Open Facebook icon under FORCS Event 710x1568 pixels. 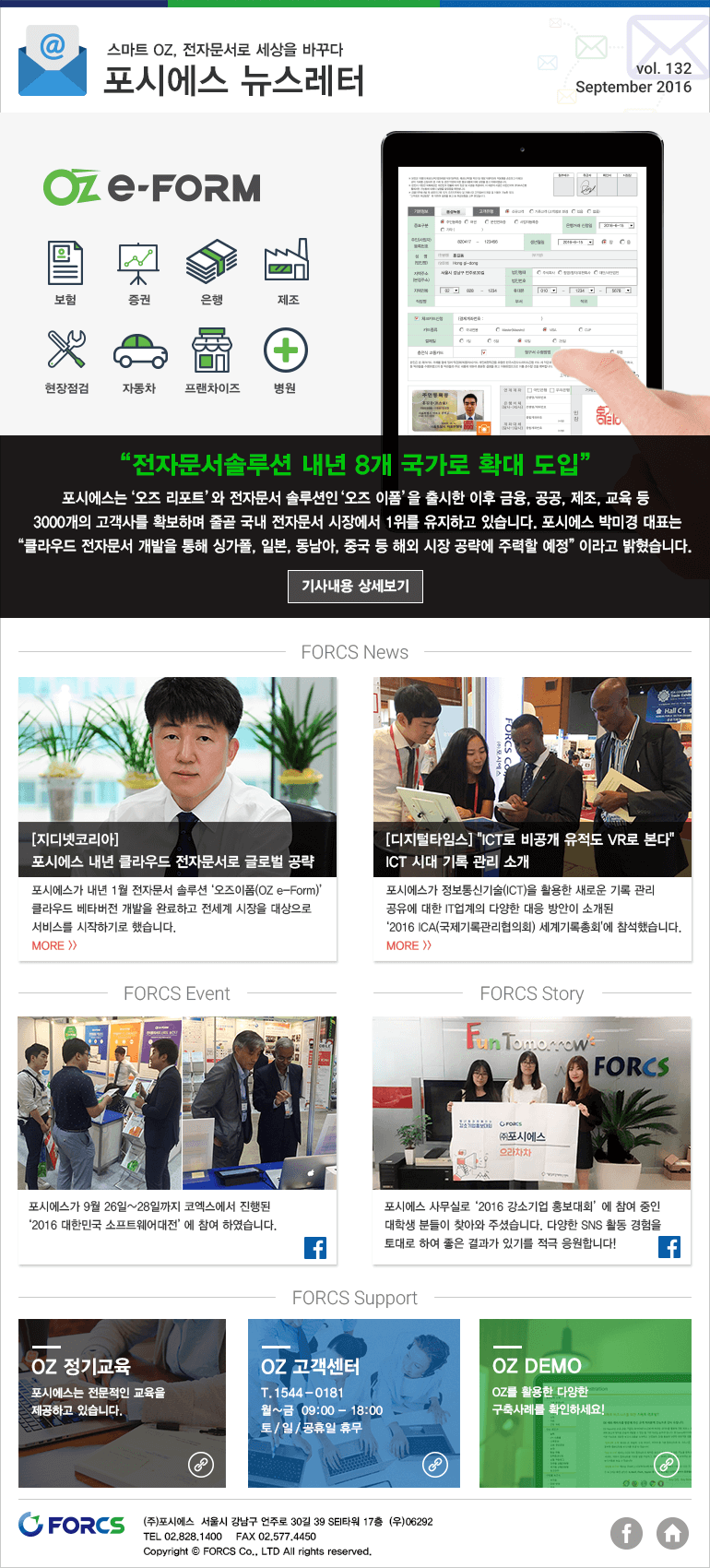(315, 1248)
